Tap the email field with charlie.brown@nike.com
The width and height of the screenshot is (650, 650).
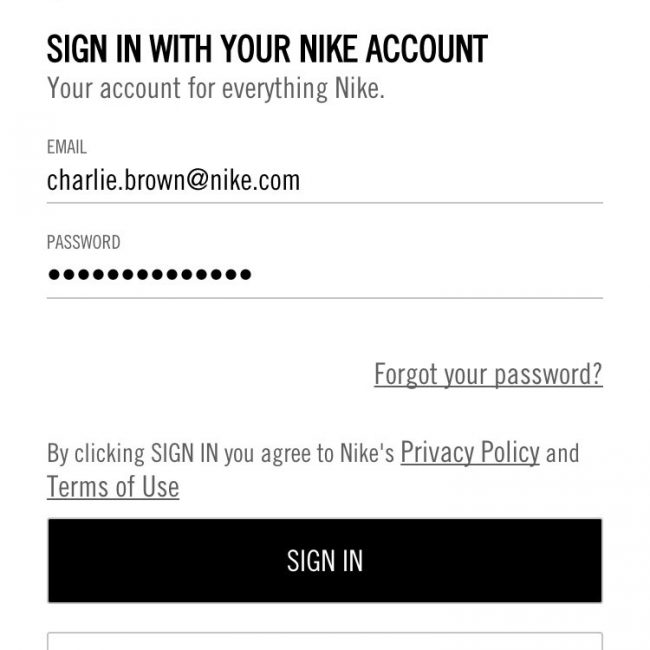(324, 181)
